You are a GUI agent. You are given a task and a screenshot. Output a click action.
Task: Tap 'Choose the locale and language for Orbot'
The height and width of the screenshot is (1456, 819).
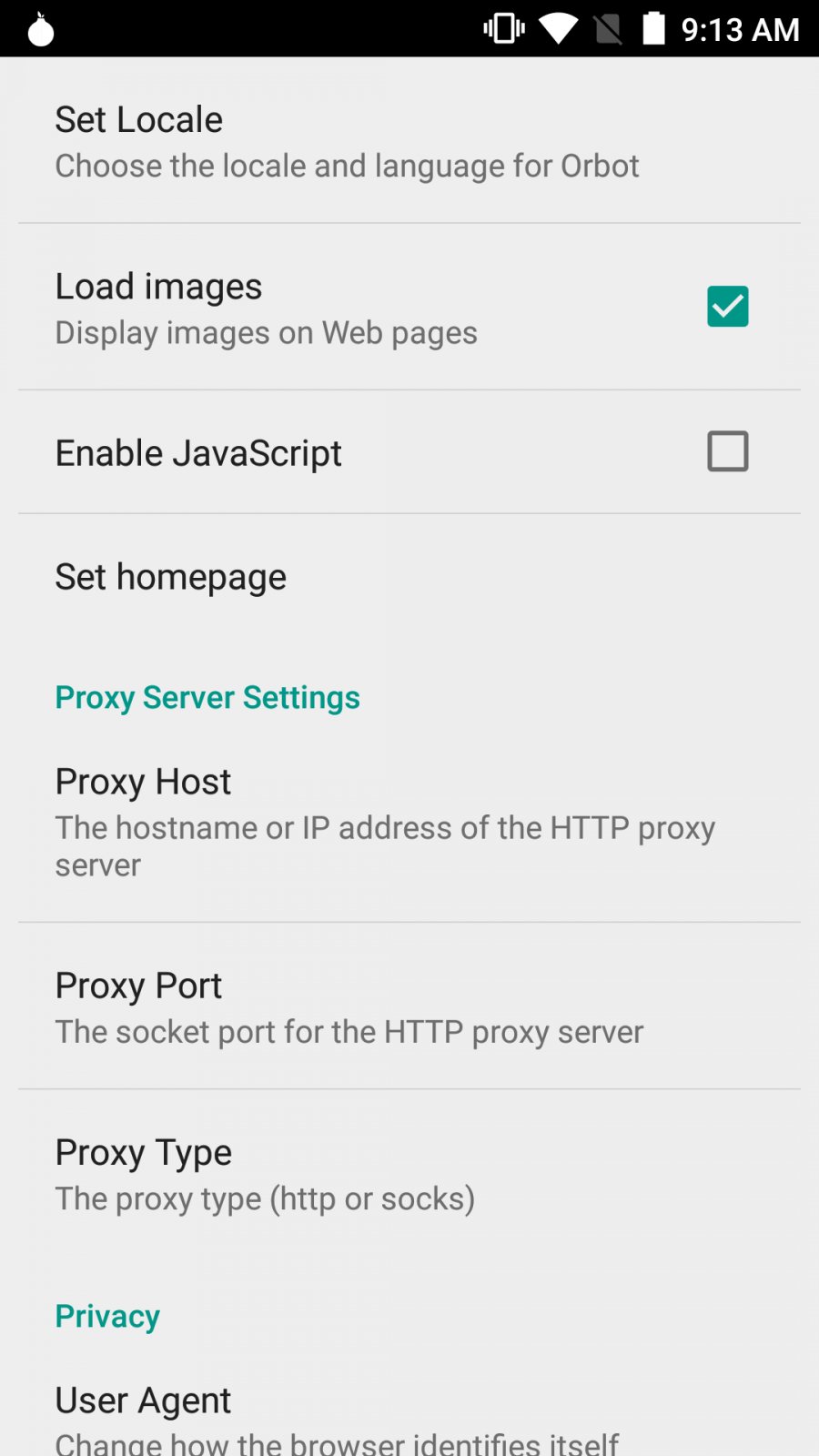349,166
